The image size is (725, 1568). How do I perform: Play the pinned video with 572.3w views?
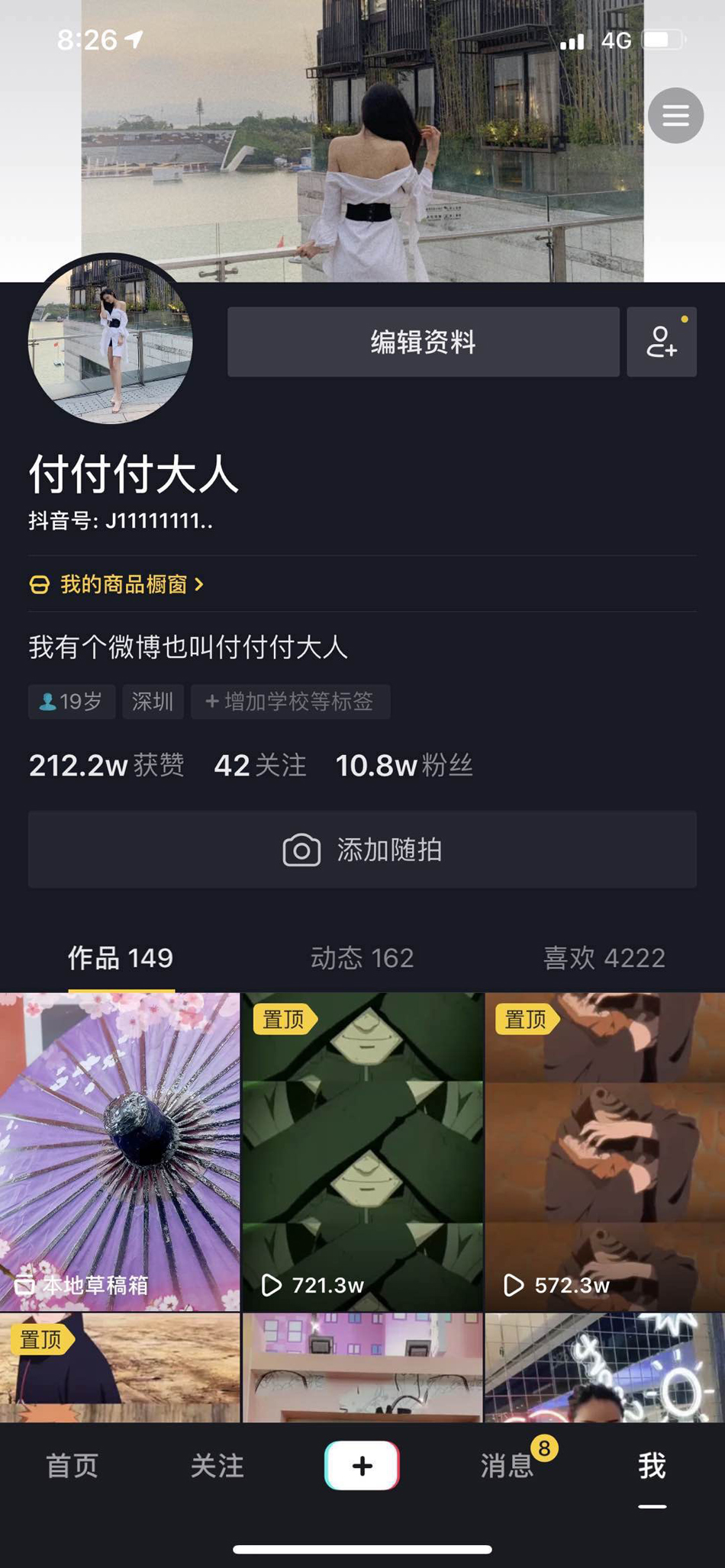tap(604, 1152)
